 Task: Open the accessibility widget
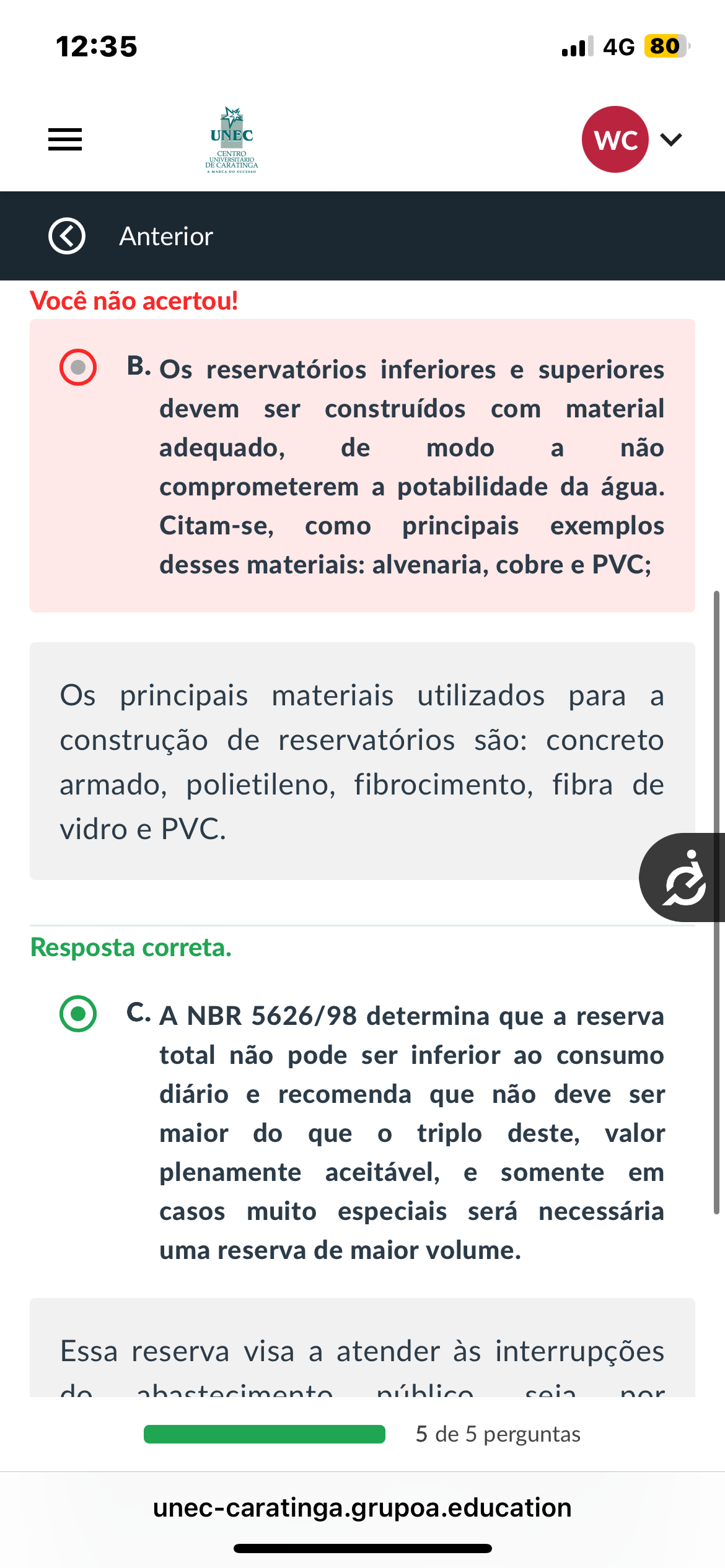click(684, 878)
